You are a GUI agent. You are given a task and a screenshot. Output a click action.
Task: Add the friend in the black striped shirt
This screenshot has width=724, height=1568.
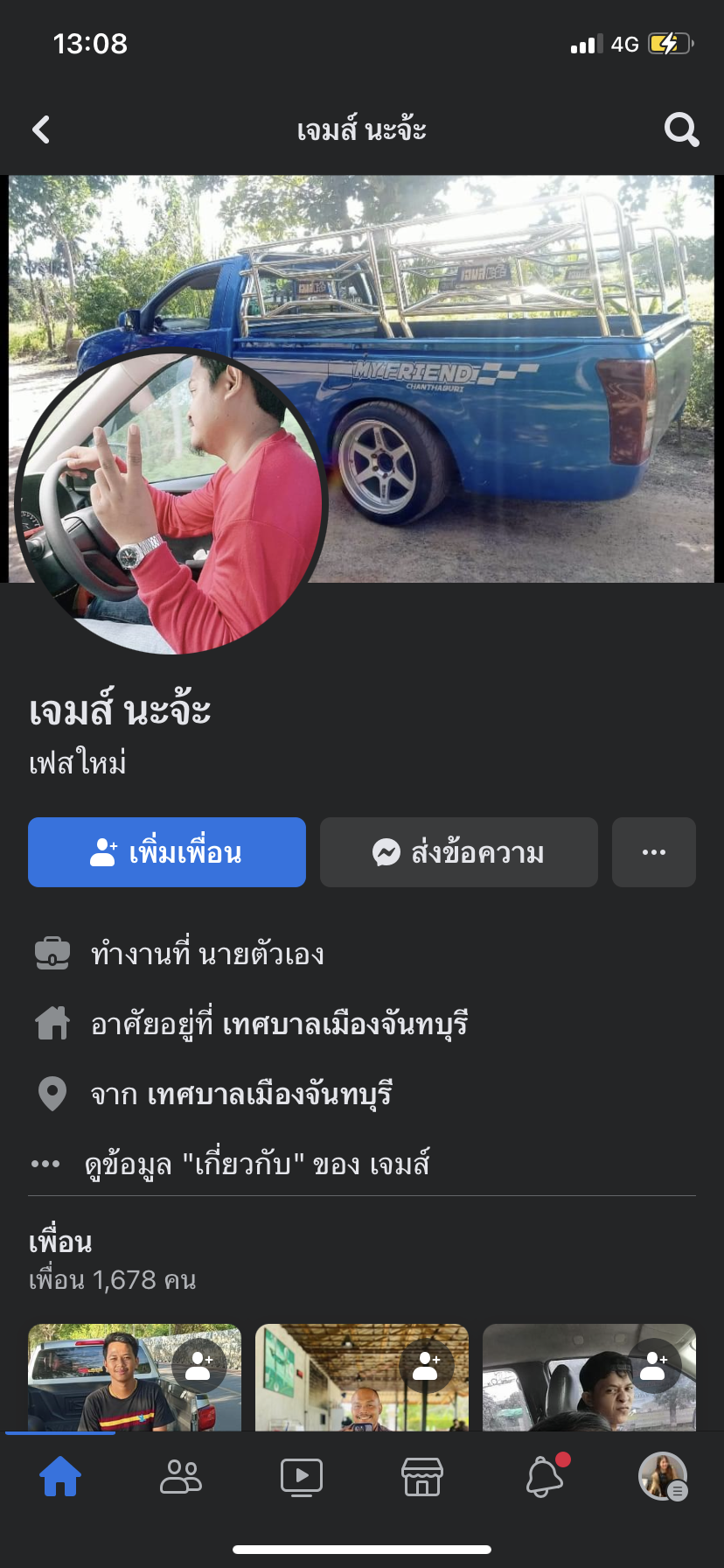pyautogui.click(x=198, y=1365)
